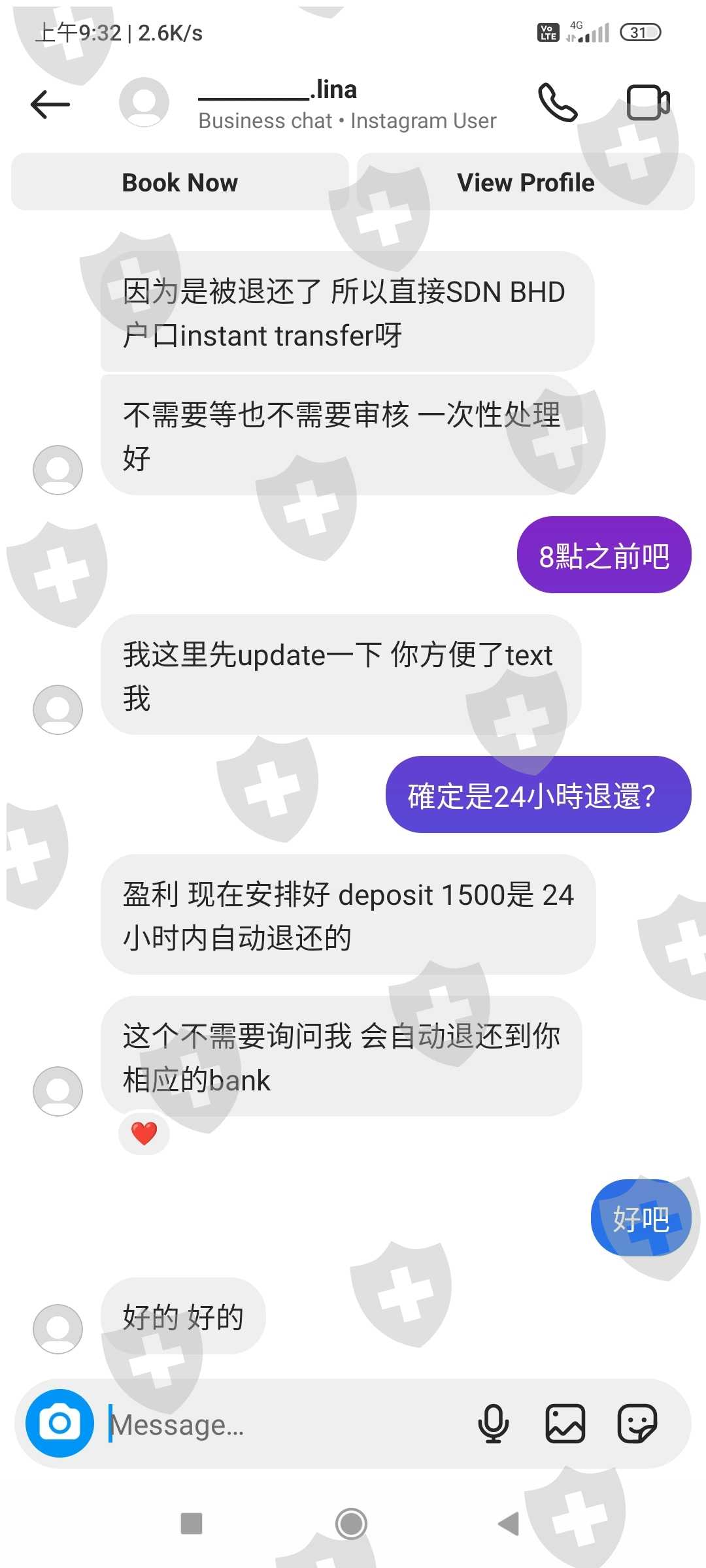Open the sticker picker

637,1424
